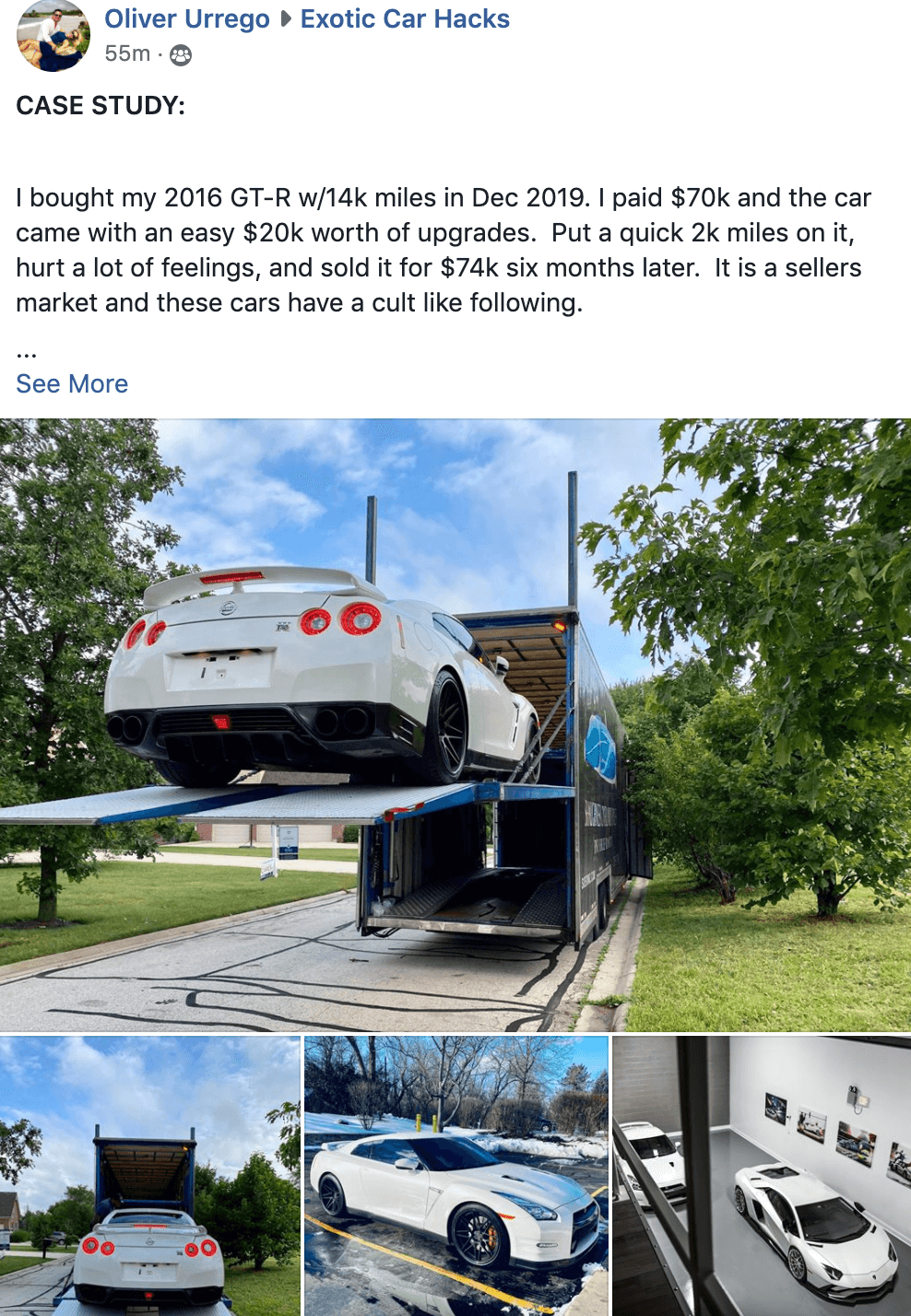Open Oliver Urrego's profile picture
The image size is (911, 1316).
[53, 36]
